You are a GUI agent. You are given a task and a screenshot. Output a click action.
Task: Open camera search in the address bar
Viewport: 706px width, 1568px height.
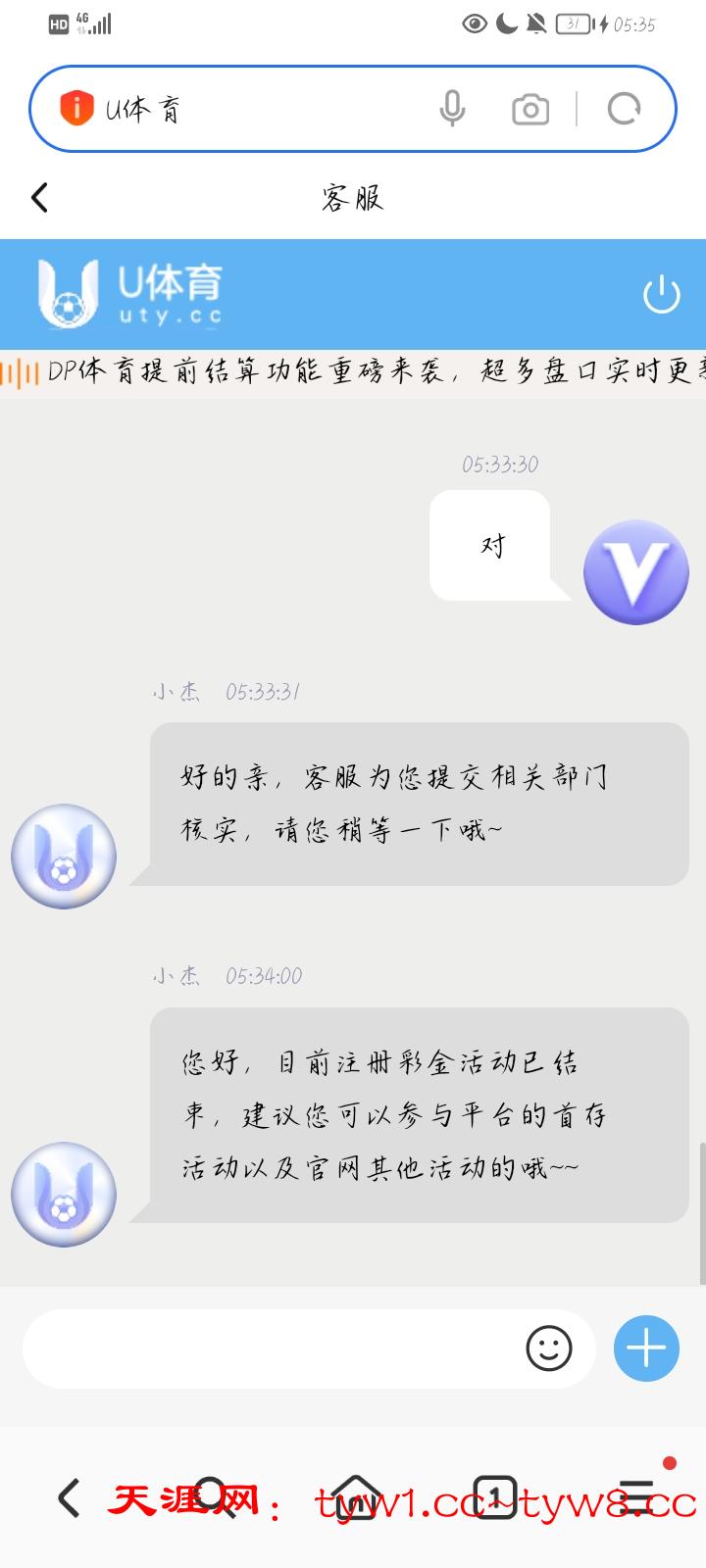(530, 110)
